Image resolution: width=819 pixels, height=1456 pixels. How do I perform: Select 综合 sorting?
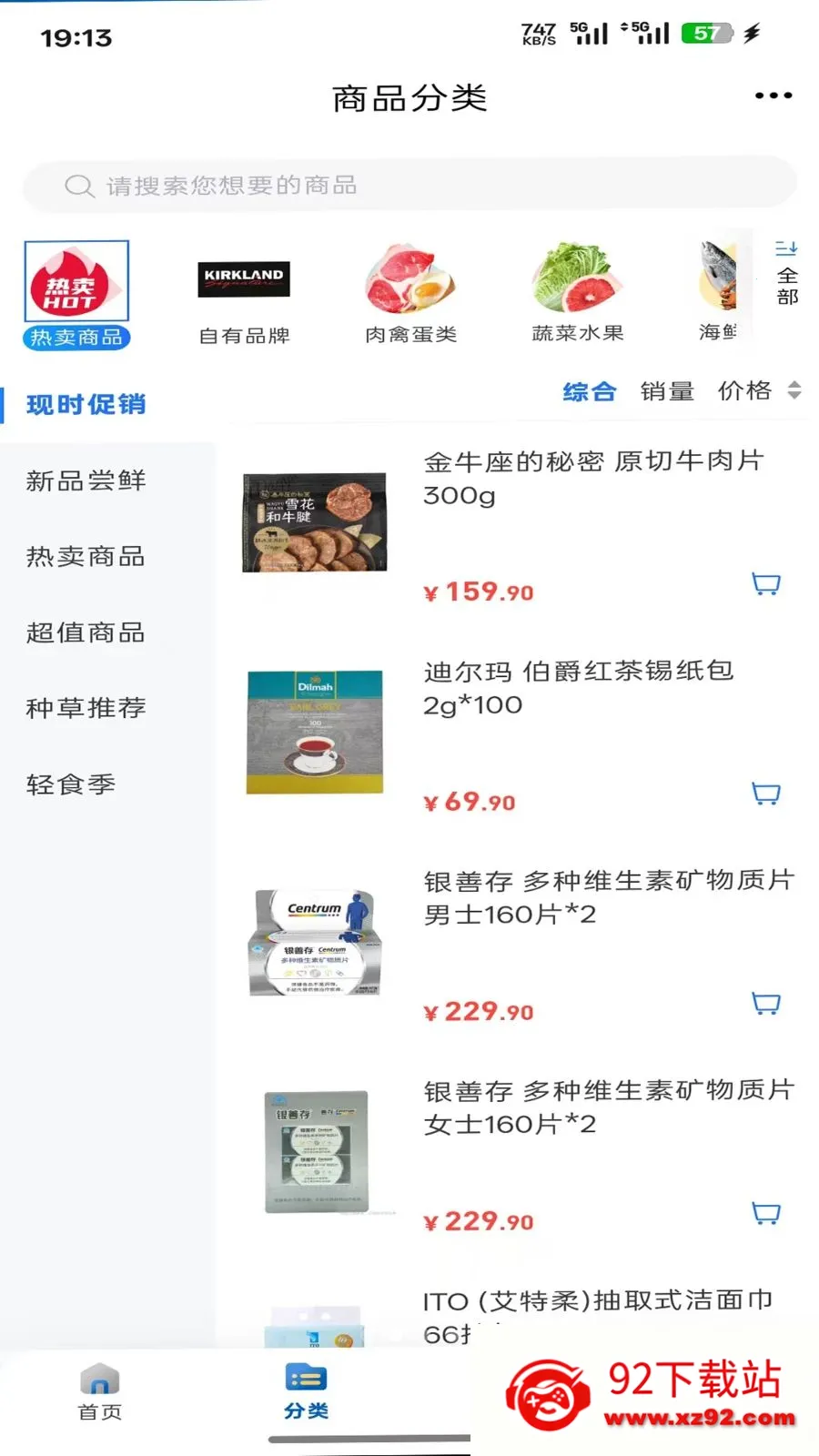590,391
